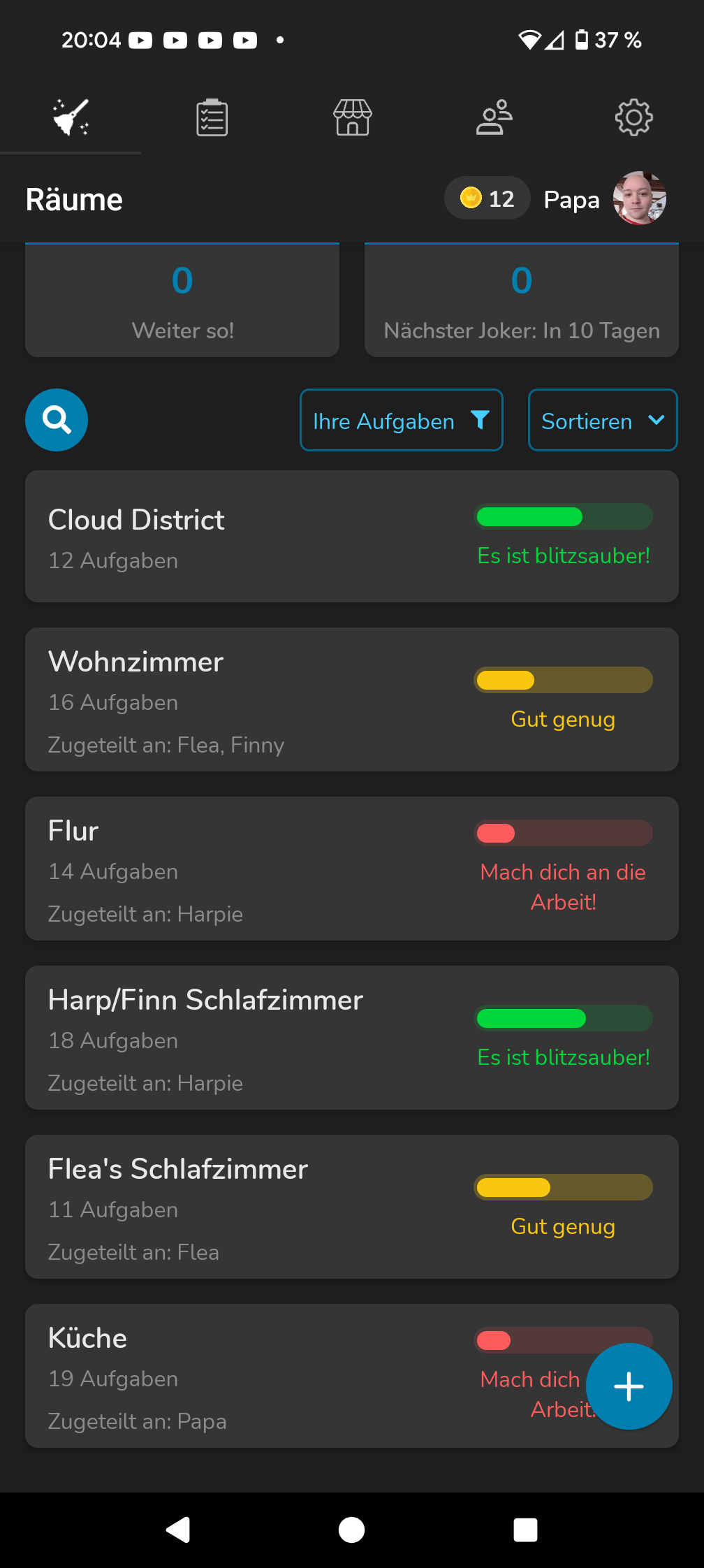Tap the Nächster Joker card
The height and width of the screenshot is (1568, 704).
(x=522, y=302)
